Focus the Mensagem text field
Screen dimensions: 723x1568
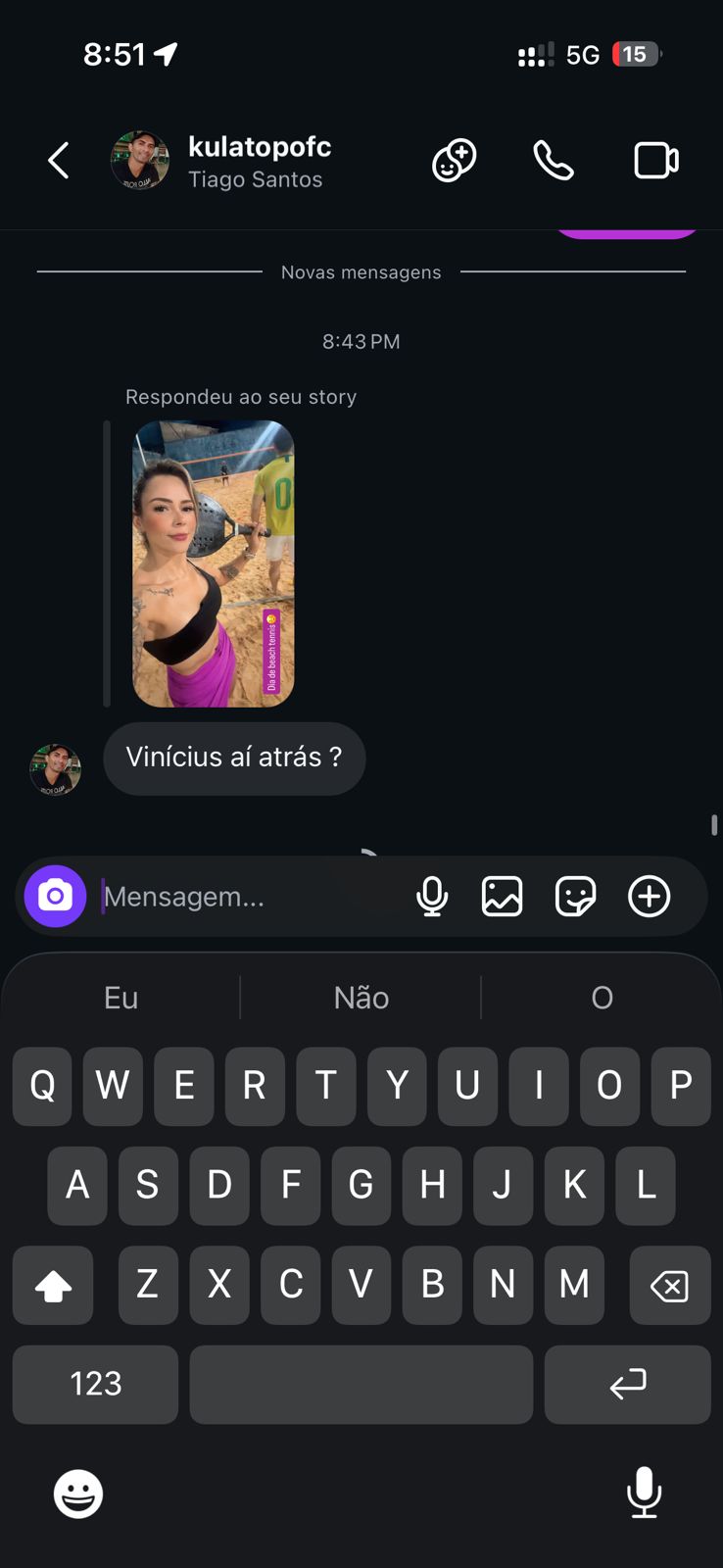(245, 897)
